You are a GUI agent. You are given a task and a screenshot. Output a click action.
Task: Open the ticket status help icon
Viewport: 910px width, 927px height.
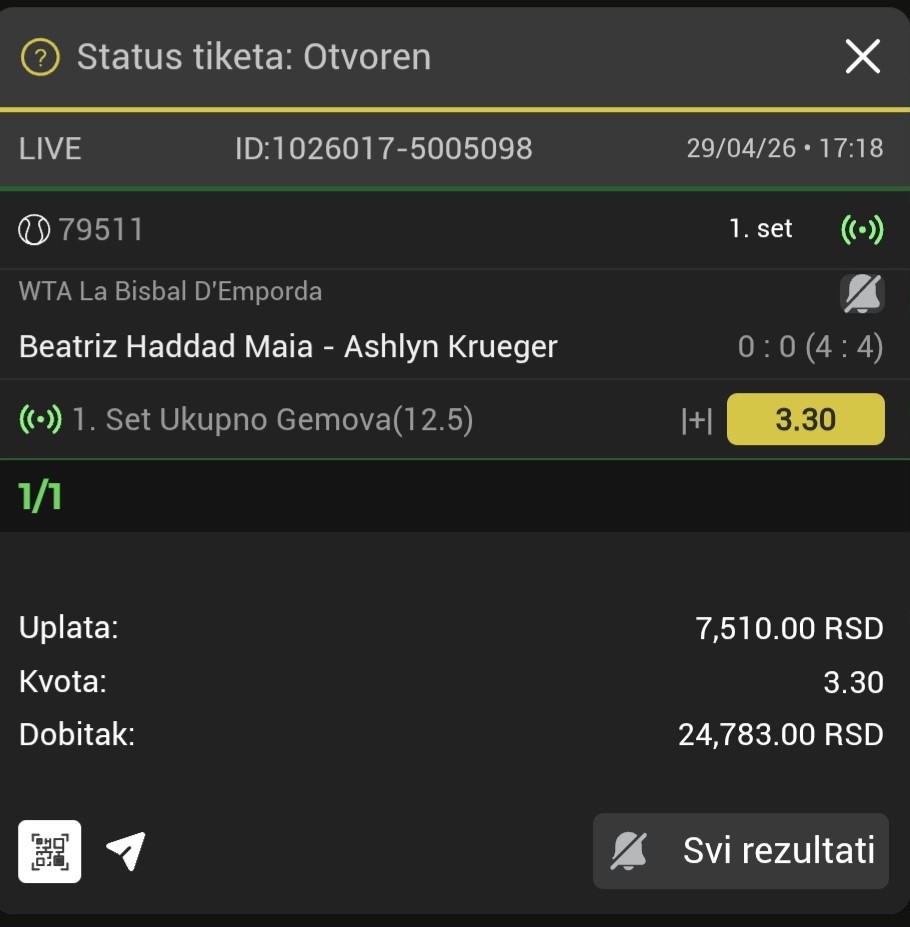click(40, 57)
